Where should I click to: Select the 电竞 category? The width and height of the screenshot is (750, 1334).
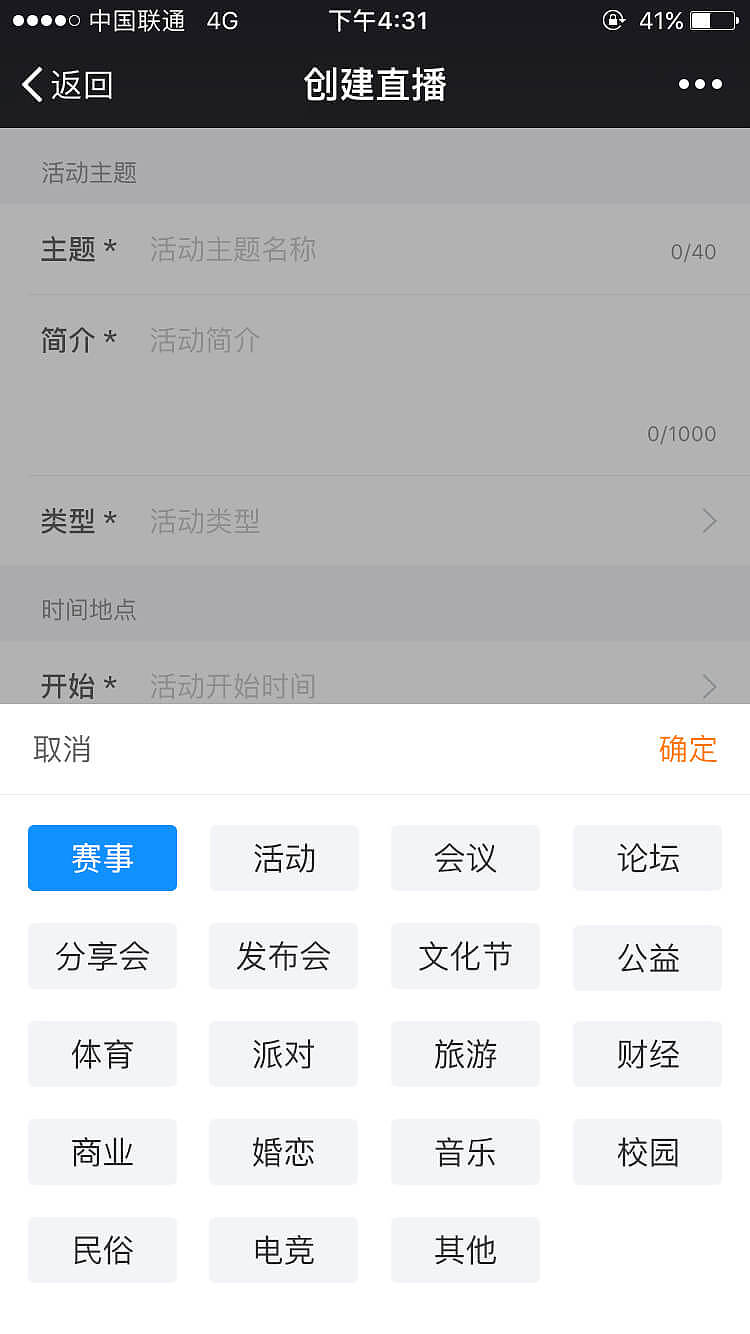click(284, 1250)
